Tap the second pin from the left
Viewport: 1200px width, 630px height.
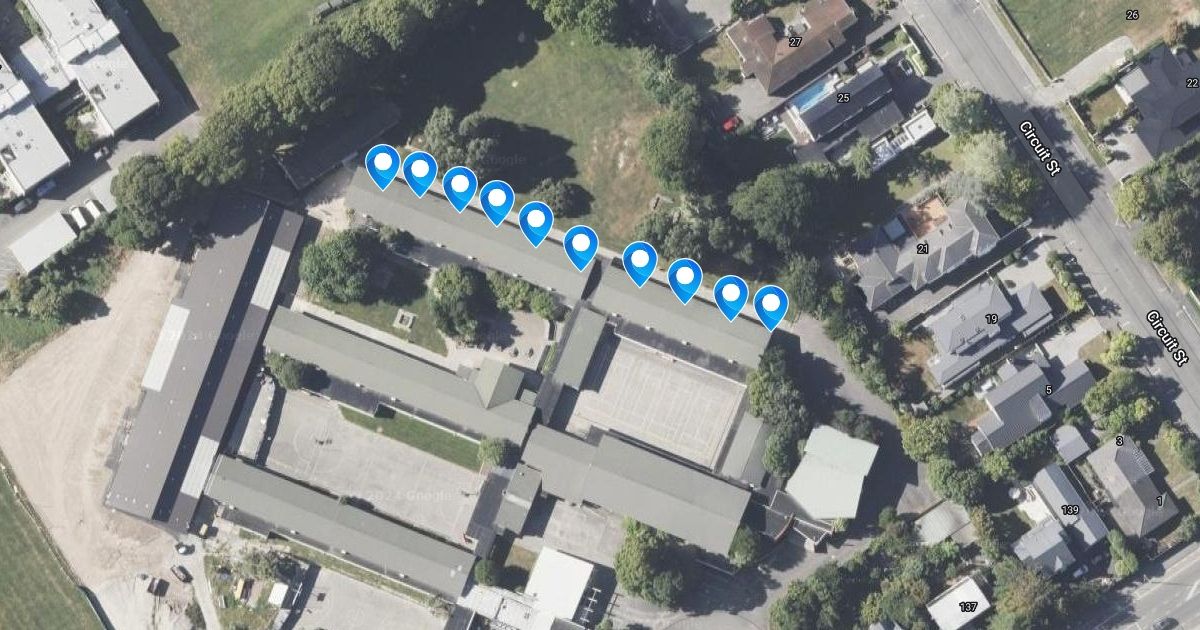(420, 174)
